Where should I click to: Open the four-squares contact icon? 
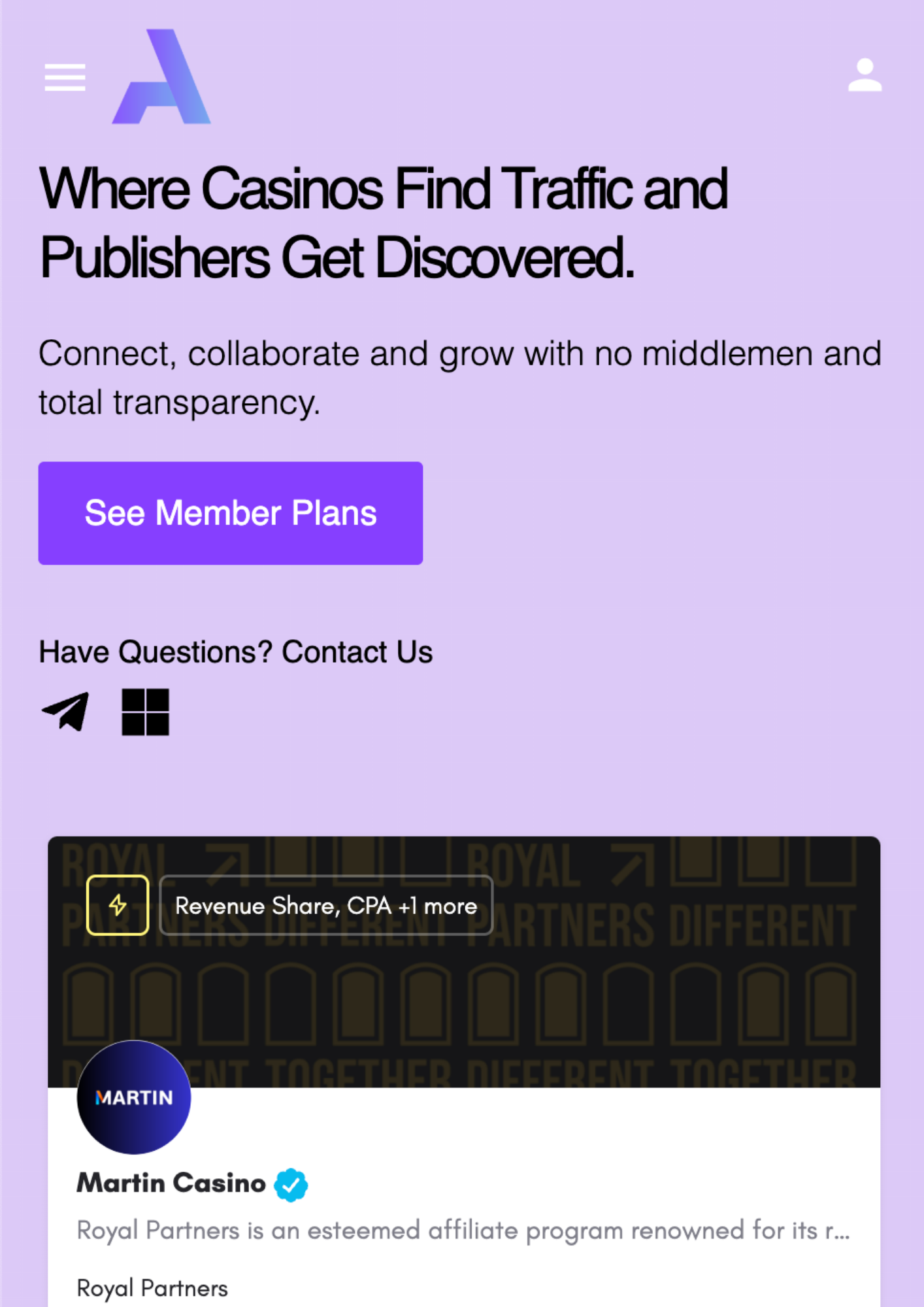click(x=145, y=712)
